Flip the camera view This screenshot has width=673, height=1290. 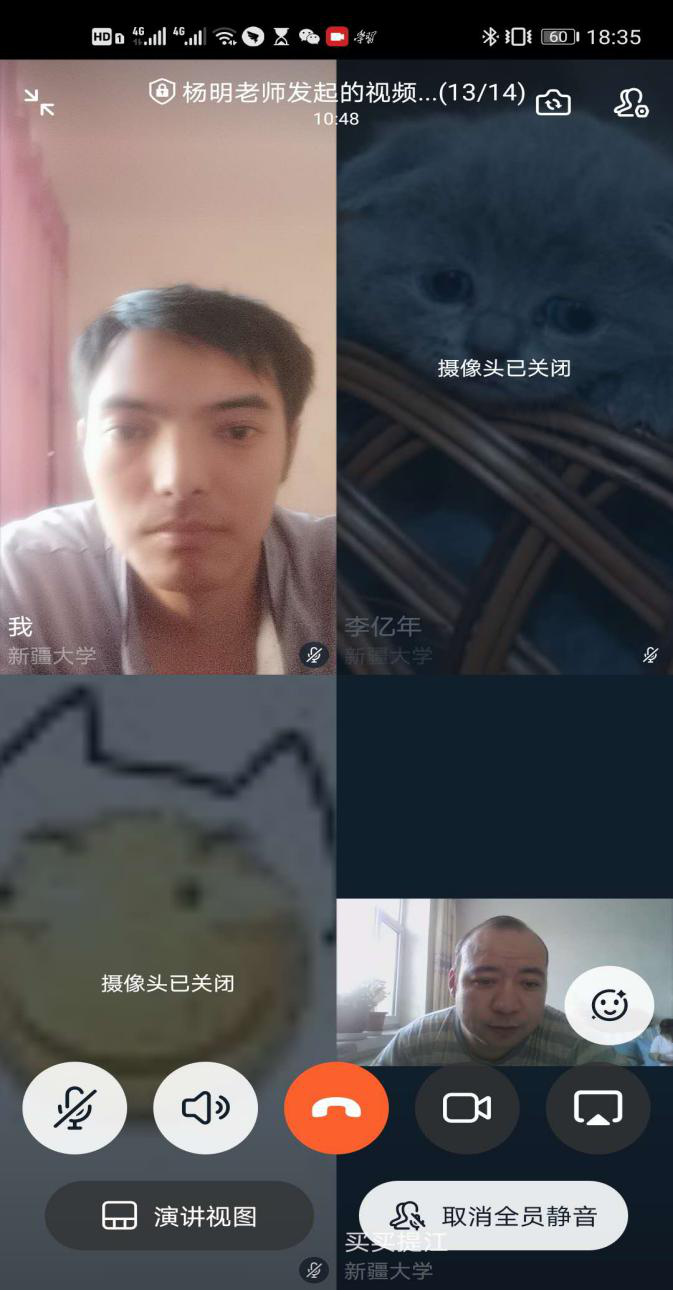553,102
